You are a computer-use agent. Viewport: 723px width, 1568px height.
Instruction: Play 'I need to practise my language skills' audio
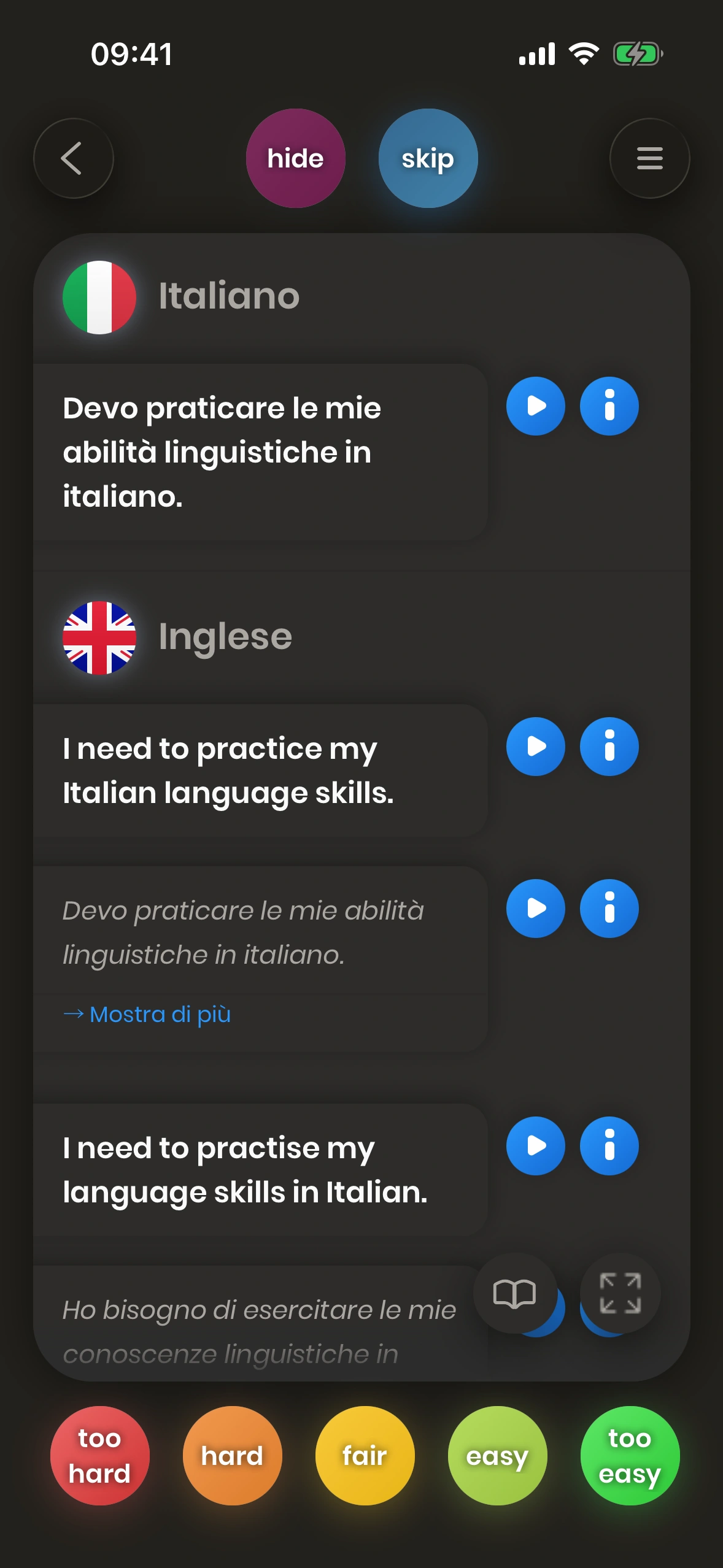click(535, 1146)
